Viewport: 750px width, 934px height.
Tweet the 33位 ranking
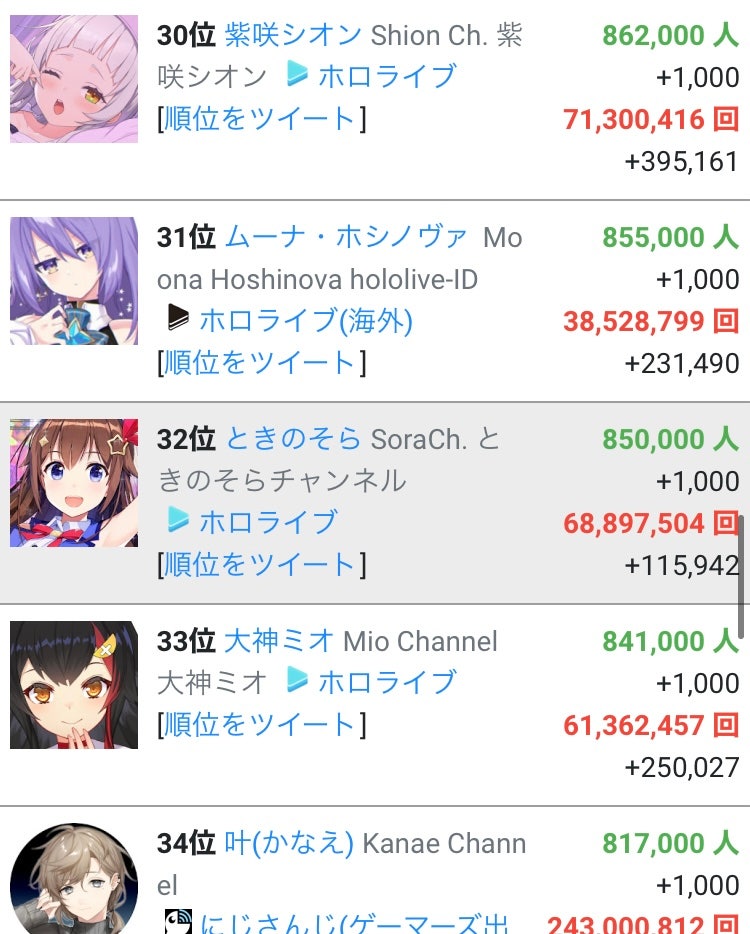(262, 725)
